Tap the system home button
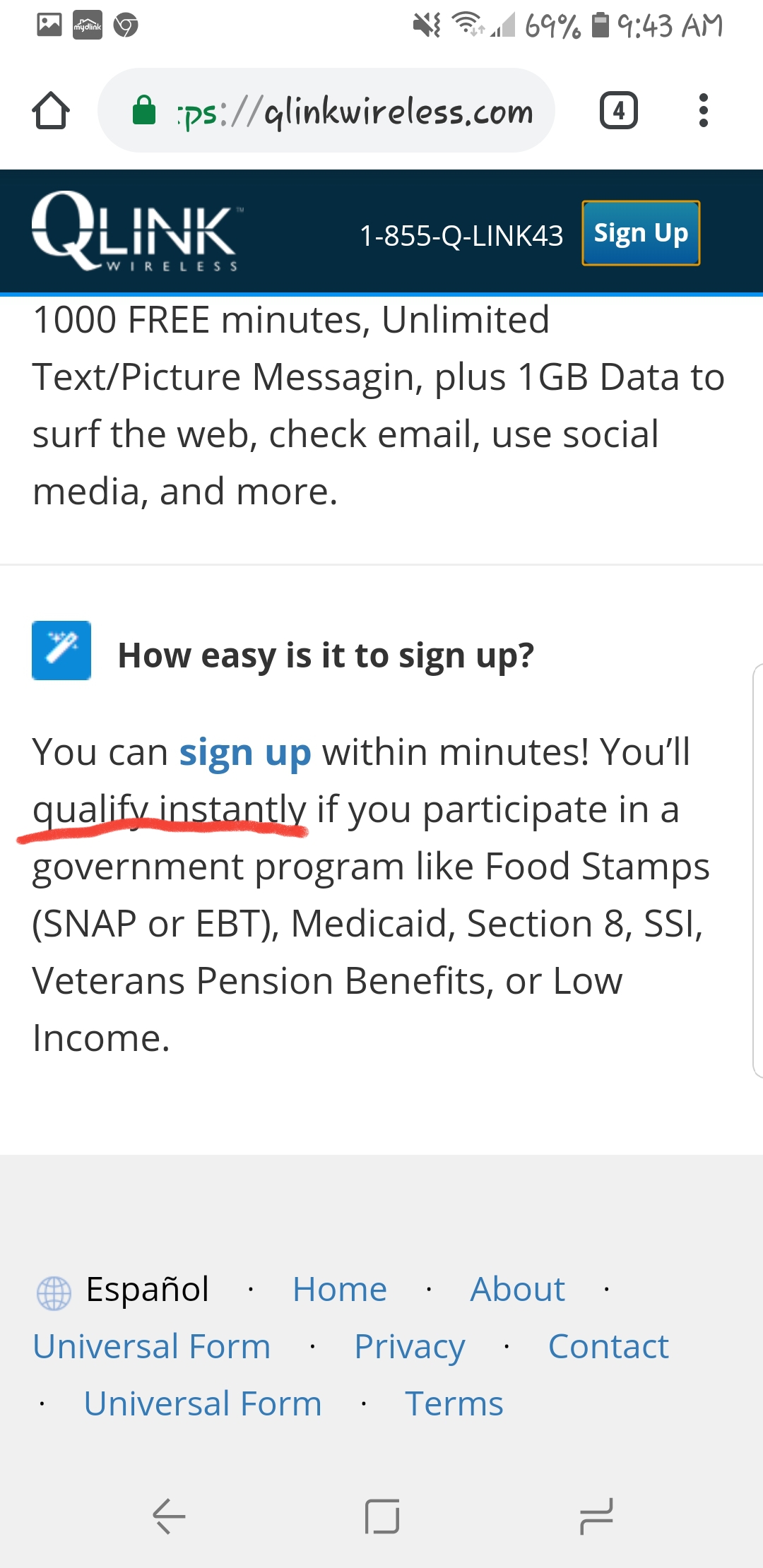This screenshot has height=1568, width=763. (x=382, y=1516)
